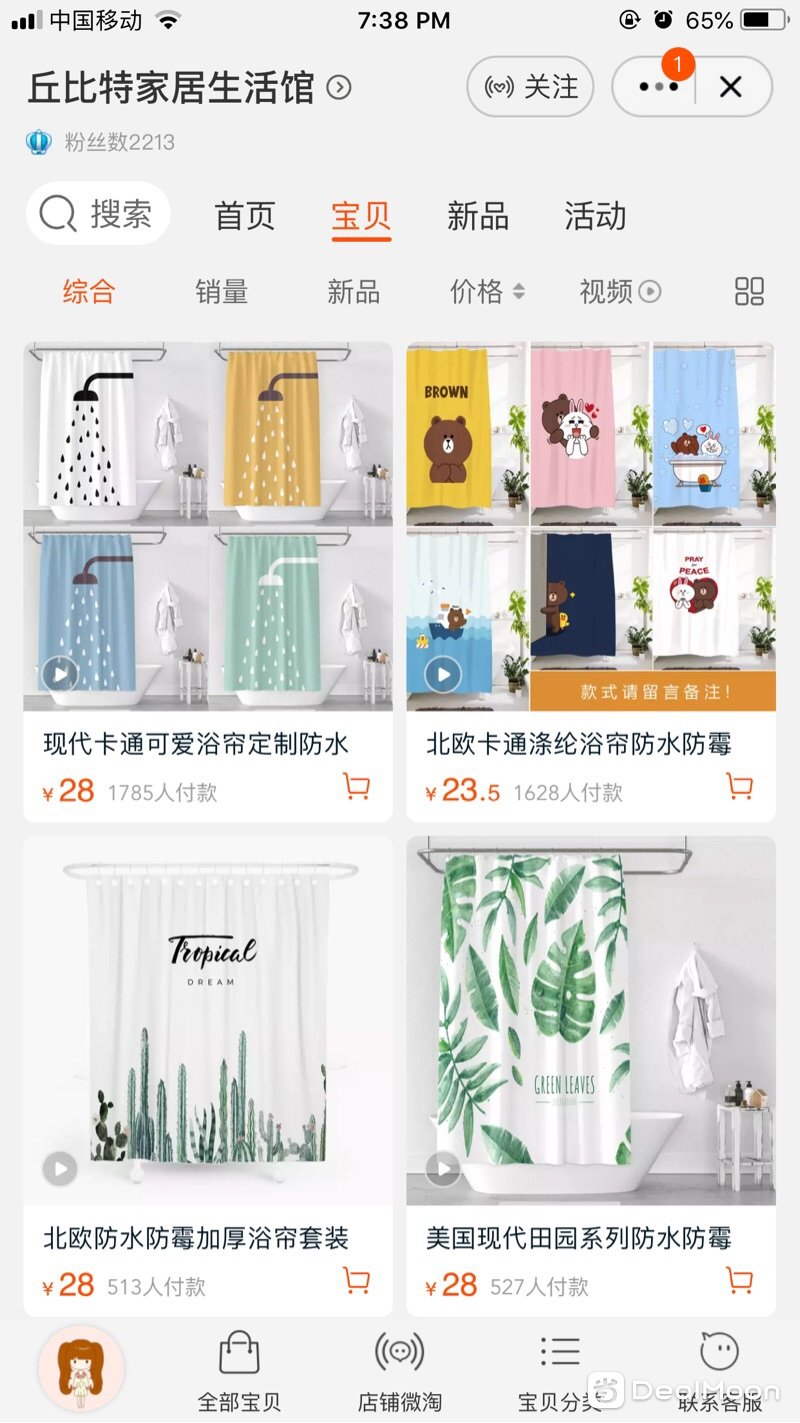
Task: Switch to the 活动 tab
Action: [595, 216]
